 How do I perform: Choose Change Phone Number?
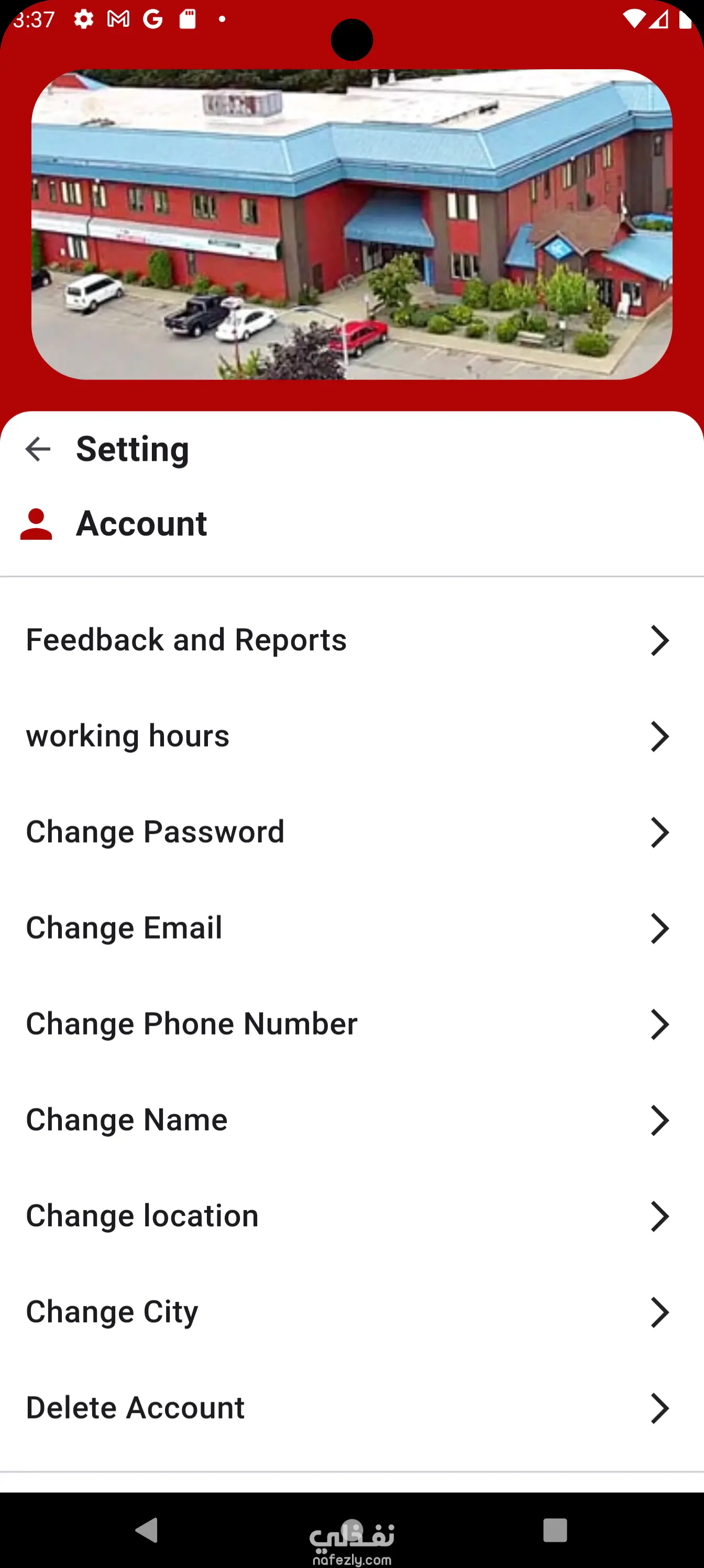pyautogui.click(x=351, y=1024)
